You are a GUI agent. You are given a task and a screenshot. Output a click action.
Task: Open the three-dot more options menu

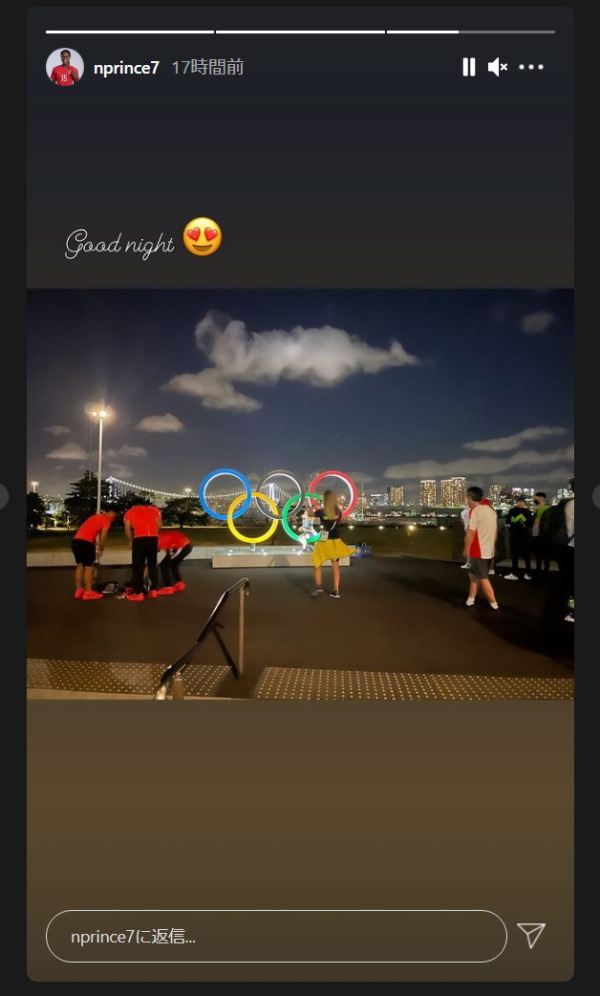coord(531,67)
